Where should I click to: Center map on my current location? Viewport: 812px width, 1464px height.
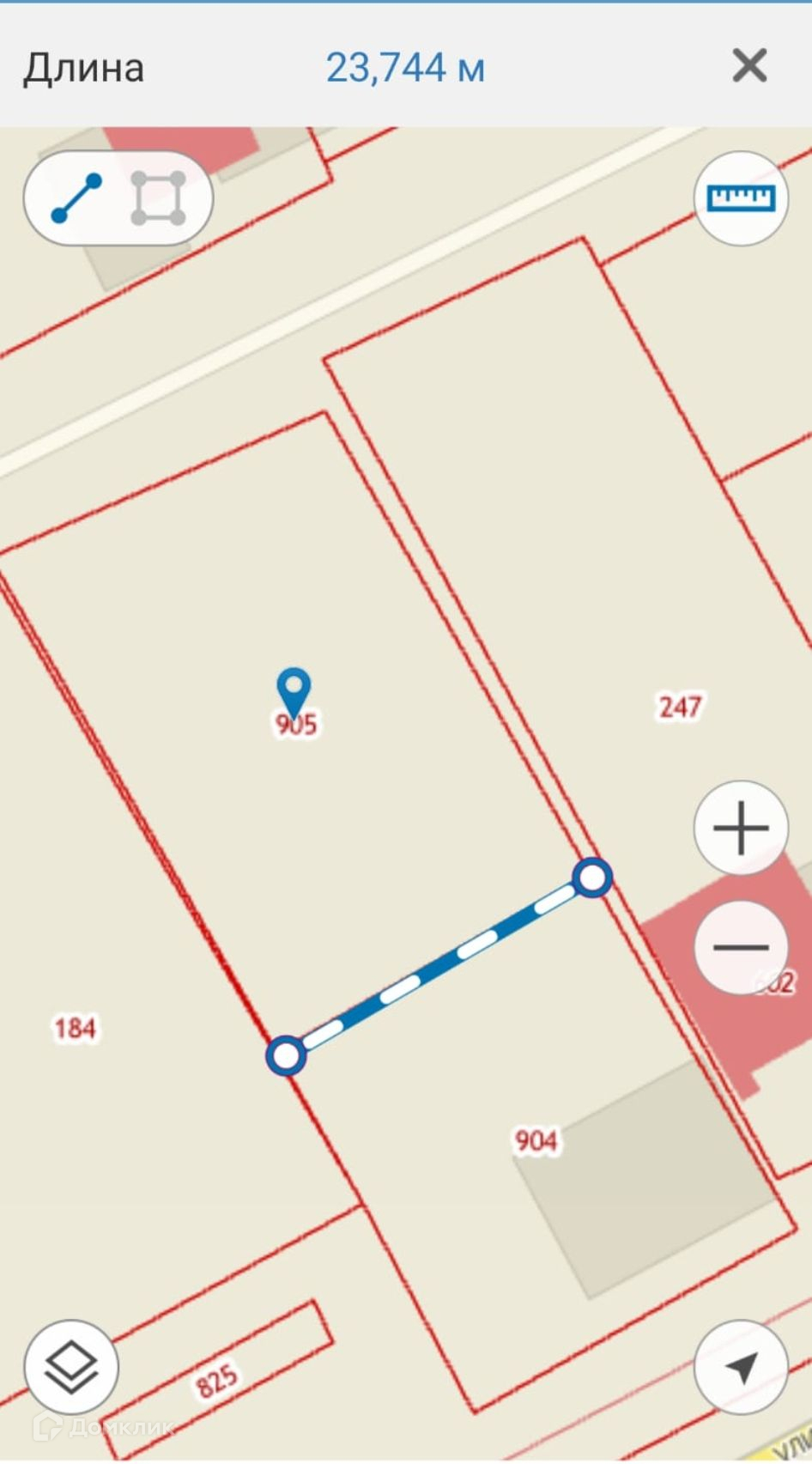[741, 1367]
